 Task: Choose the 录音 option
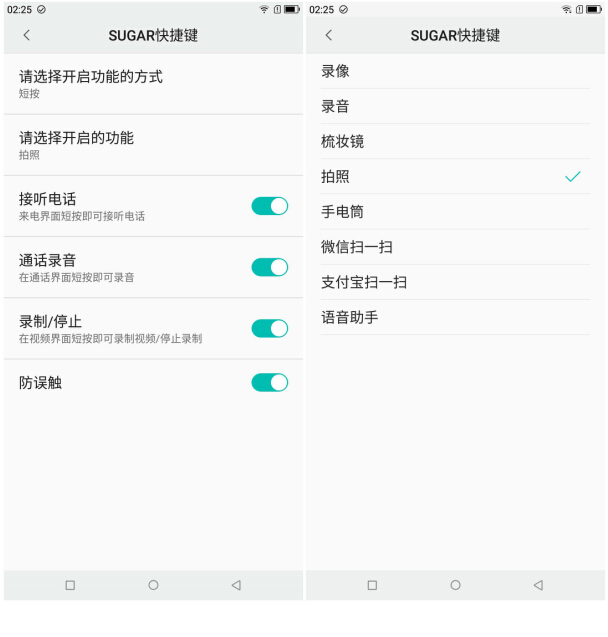pyautogui.click(x=455, y=107)
